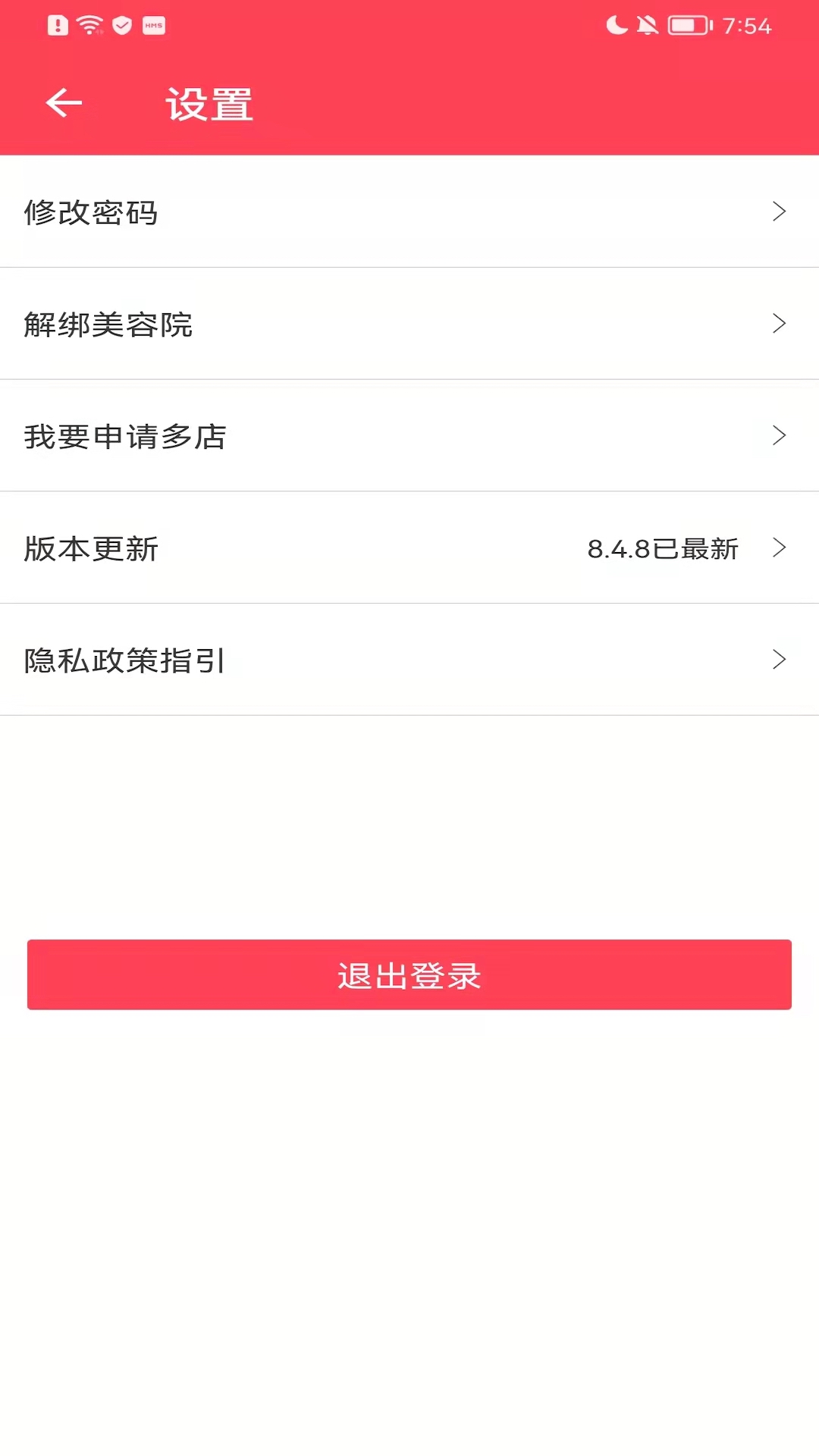Image resolution: width=819 pixels, height=1456 pixels.
Task: View 隐私政策指引 privacy policy
Action: pos(409,660)
